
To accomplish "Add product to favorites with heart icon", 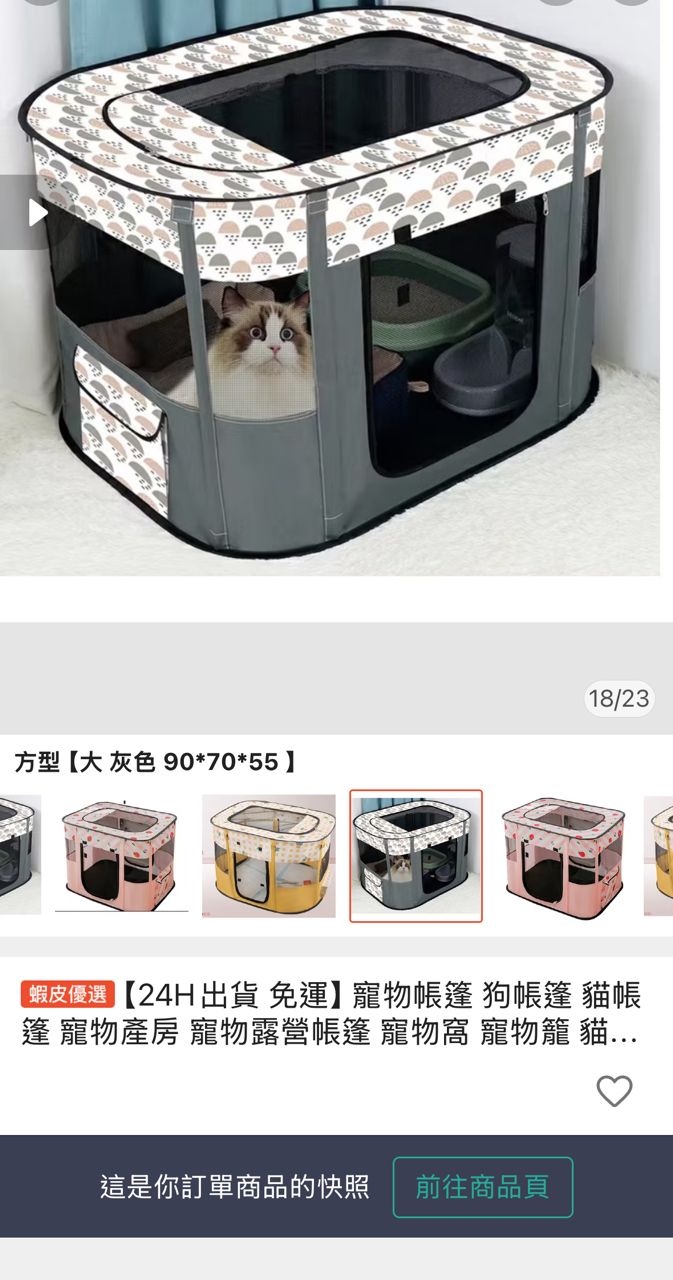I will (x=614, y=1091).
